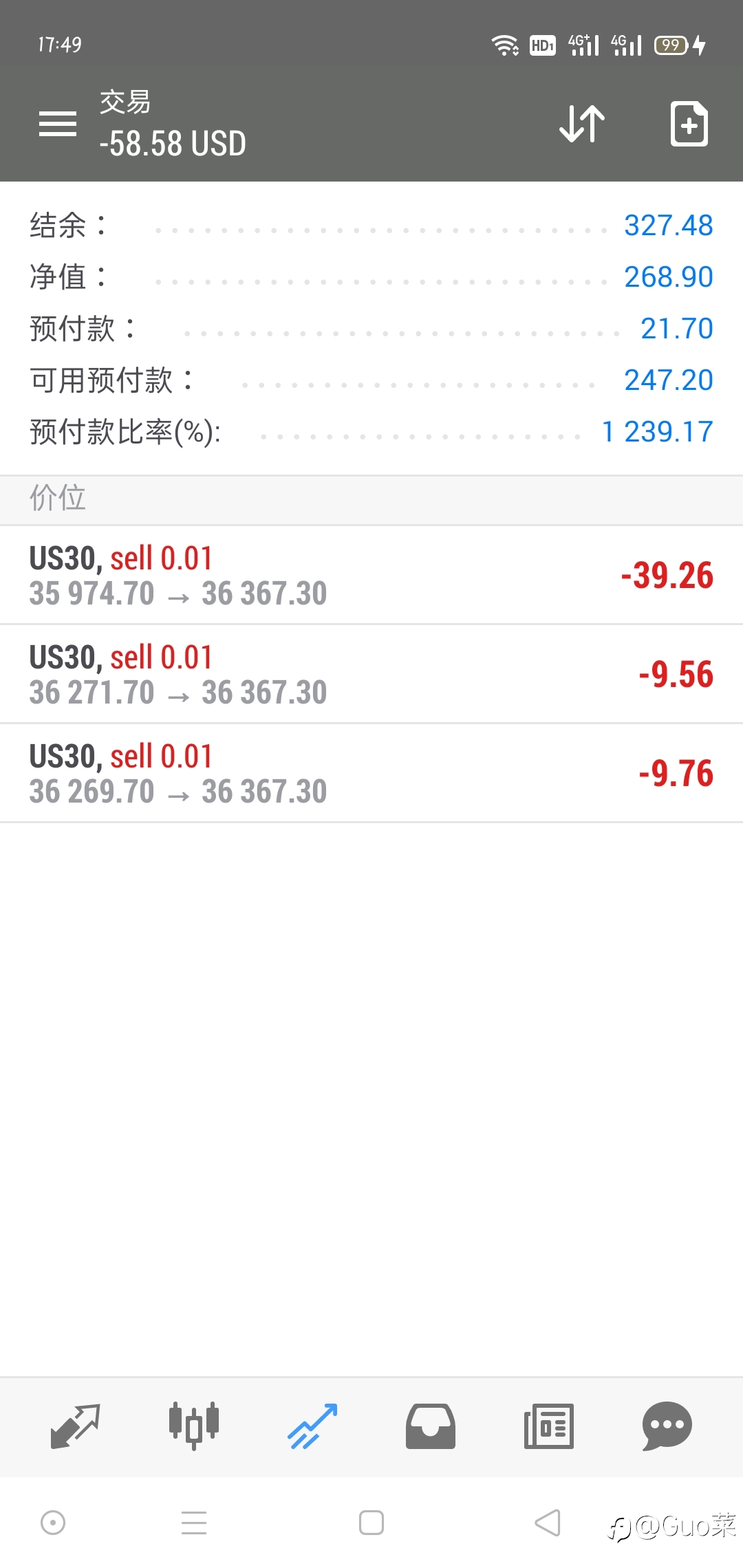The width and height of the screenshot is (743, 1568).
Task: Open the News tab
Action: pyautogui.click(x=549, y=1426)
